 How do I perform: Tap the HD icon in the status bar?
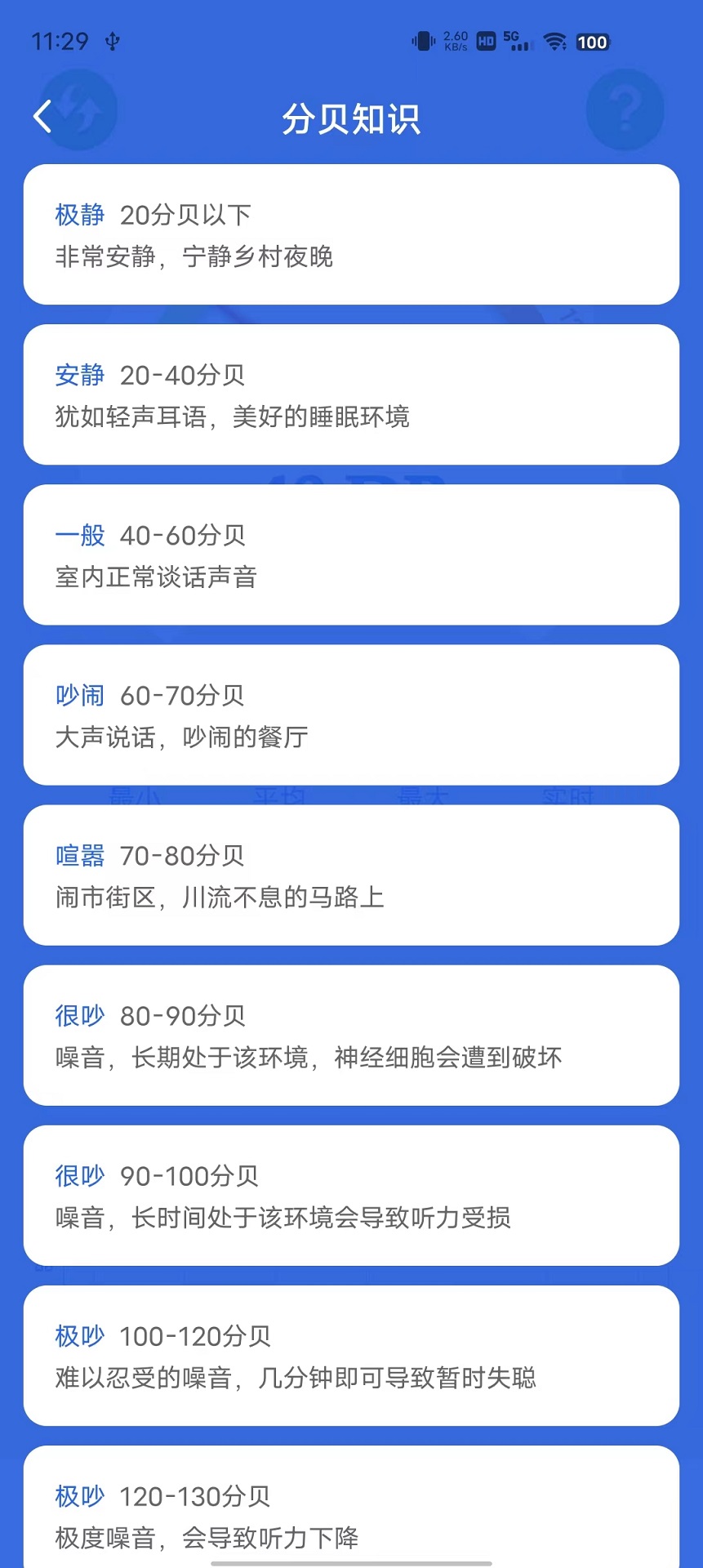pos(483,41)
